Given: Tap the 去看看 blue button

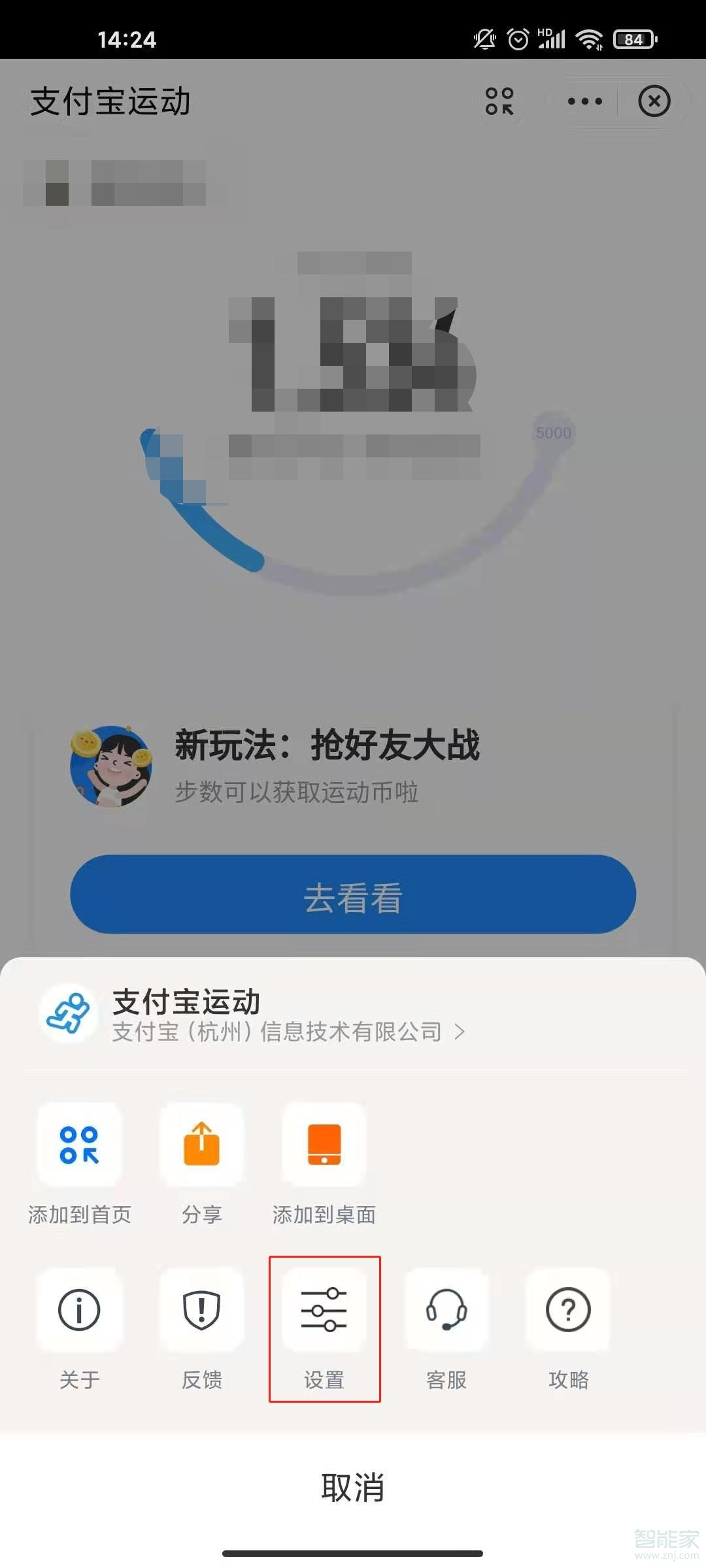Looking at the screenshot, I should [x=353, y=896].
